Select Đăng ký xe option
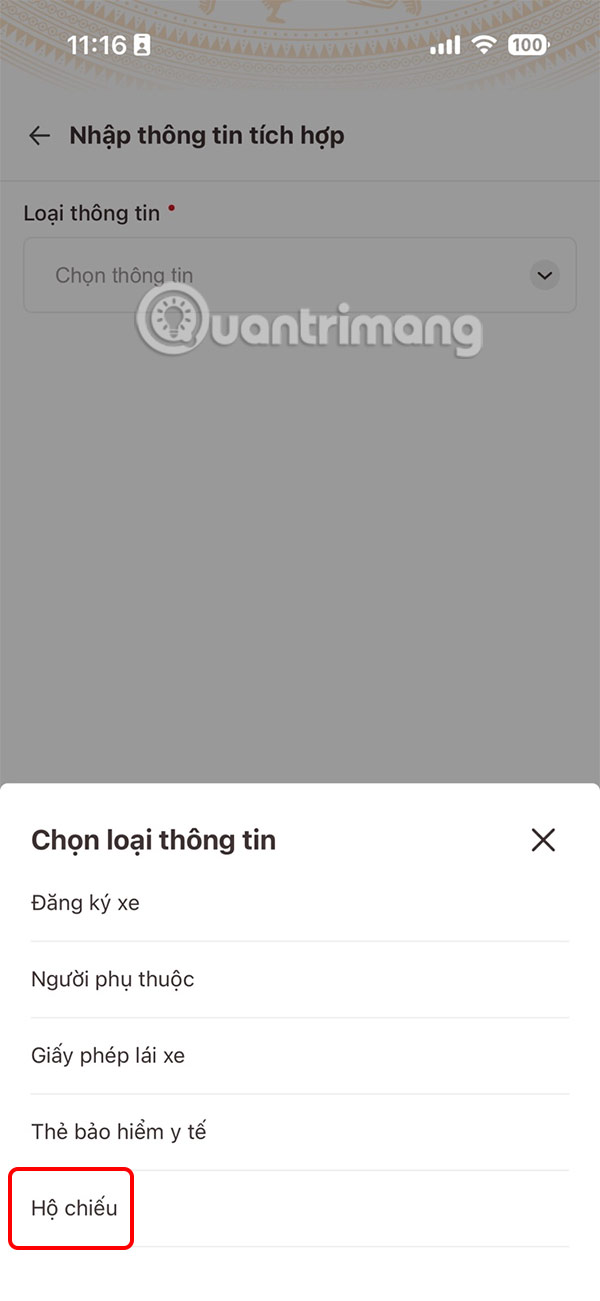Image resolution: width=600 pixels, height=1301 pixels. click(85, 903)
